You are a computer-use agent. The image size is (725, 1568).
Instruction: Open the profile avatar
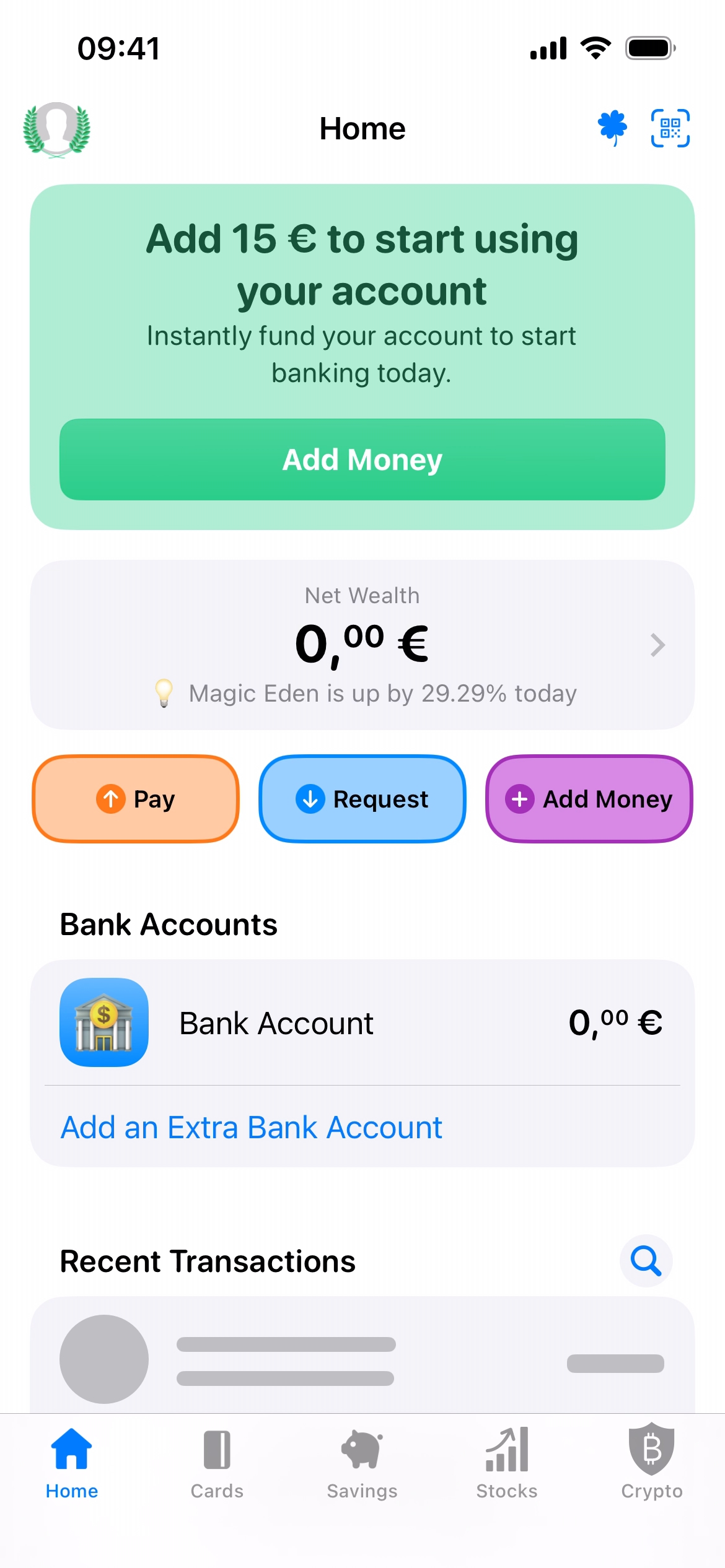pos(56,129)
